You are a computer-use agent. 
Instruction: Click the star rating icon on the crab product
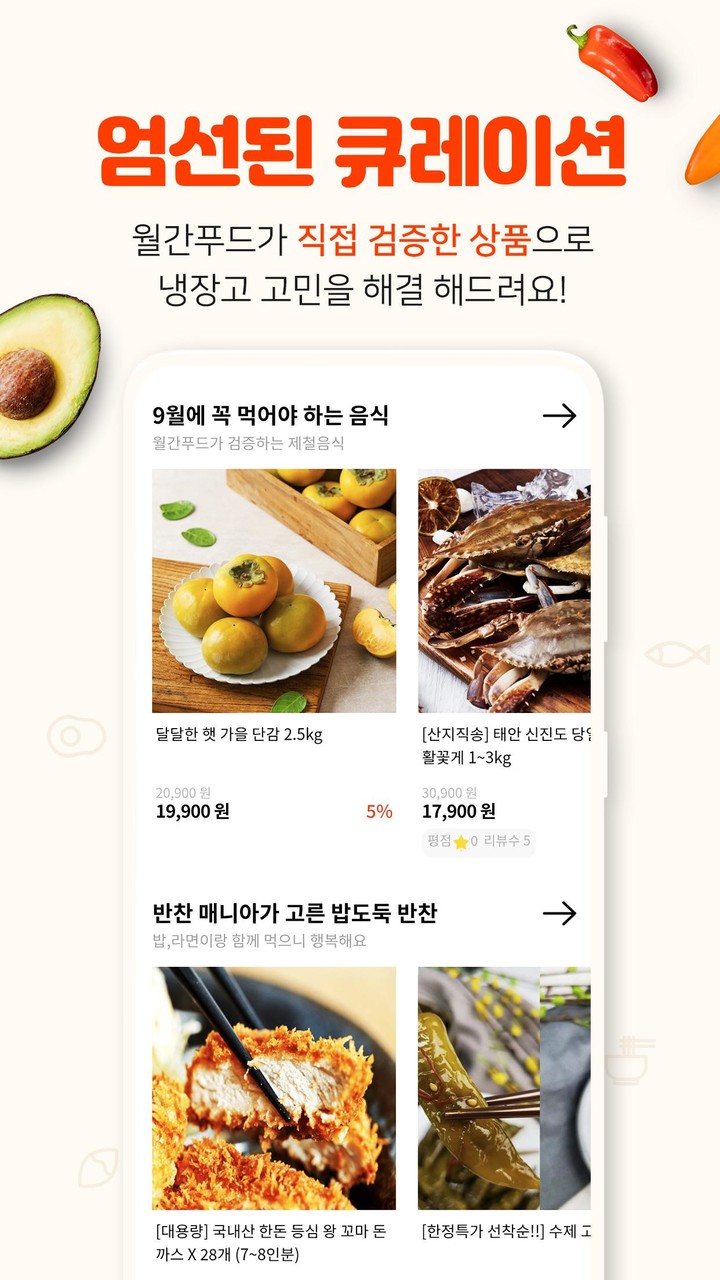click(x=461, y=842)
